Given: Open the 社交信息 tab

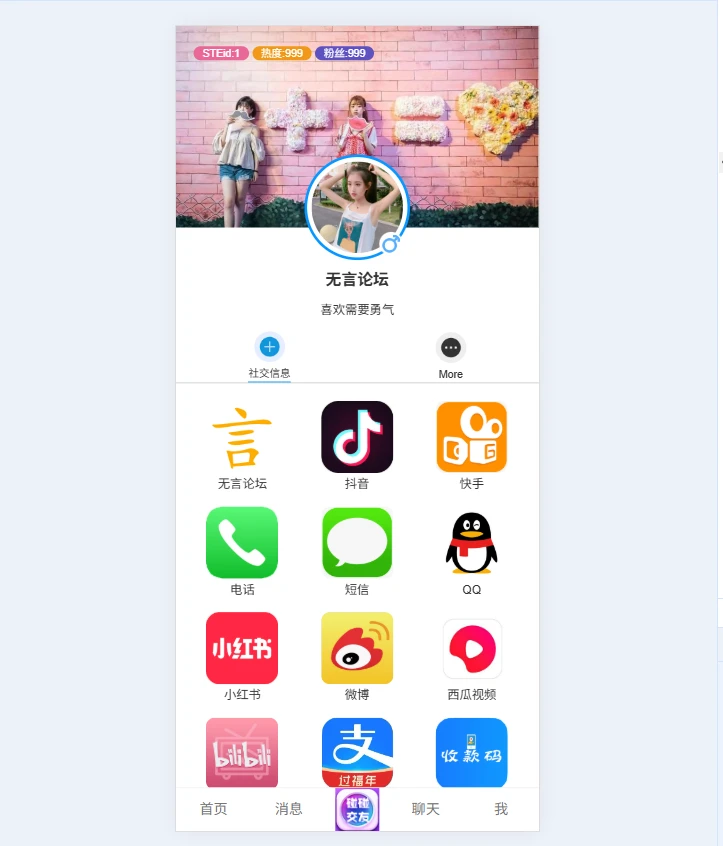Looking at the screenshot, I should (x=269, y=356).
